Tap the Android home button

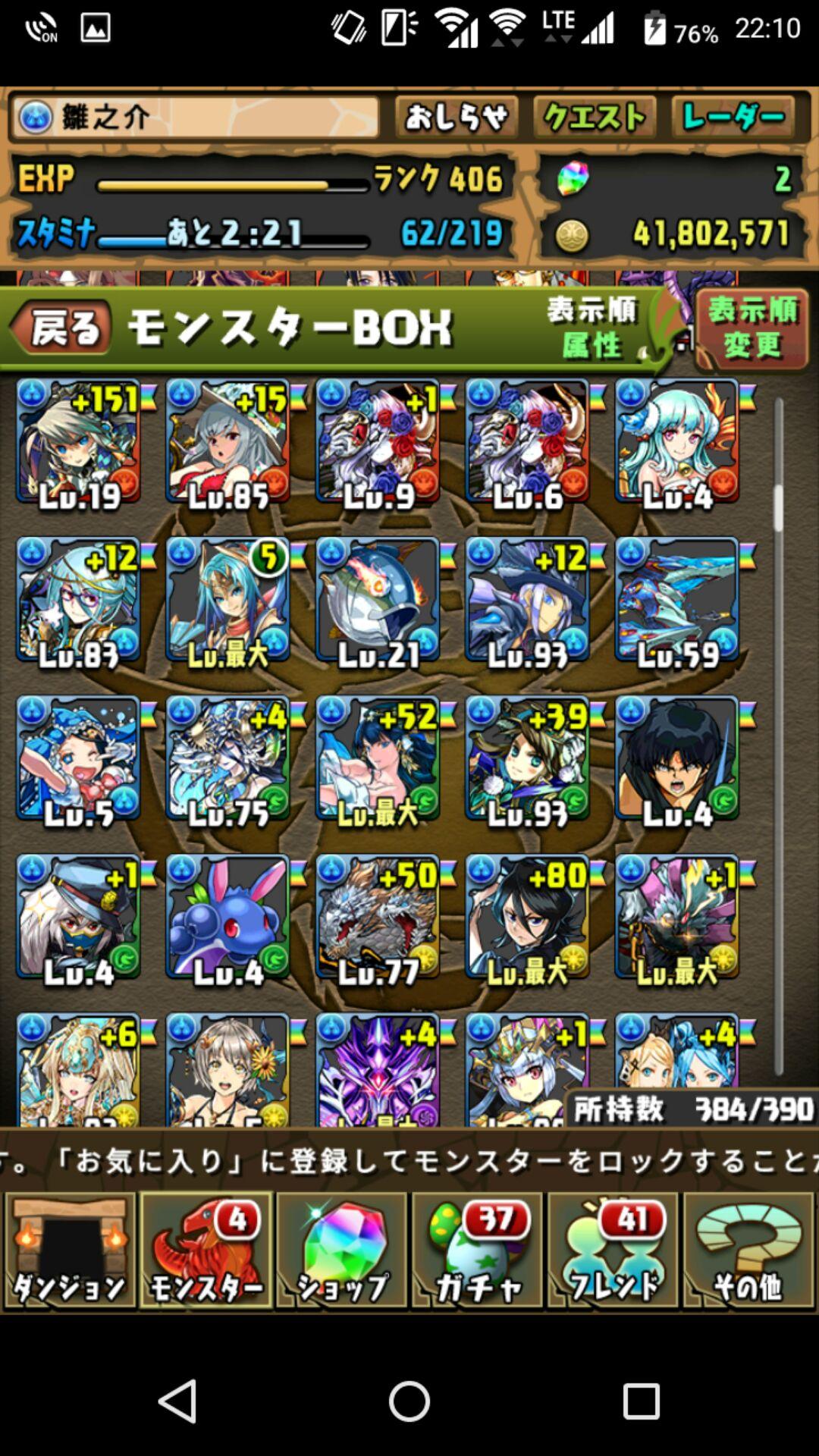(409, 1400)
